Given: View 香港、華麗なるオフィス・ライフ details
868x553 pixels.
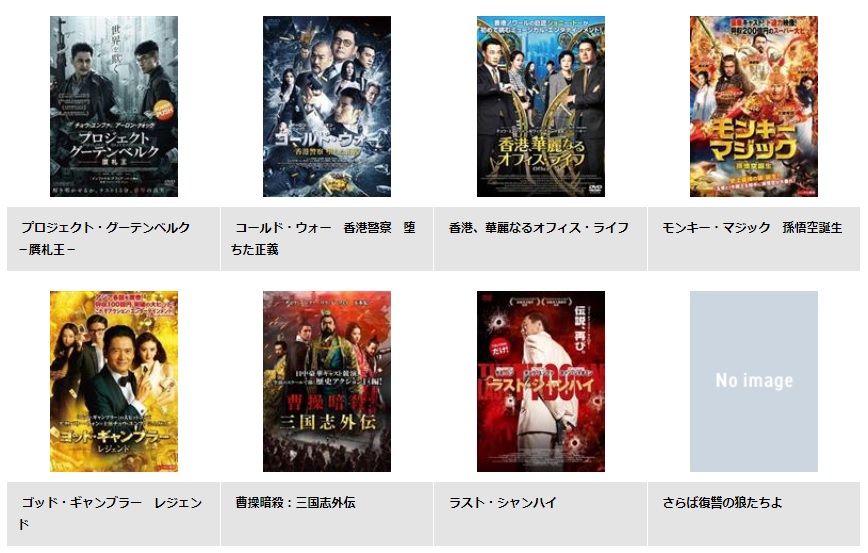Looking at the screenshot, I should point(540,106).
